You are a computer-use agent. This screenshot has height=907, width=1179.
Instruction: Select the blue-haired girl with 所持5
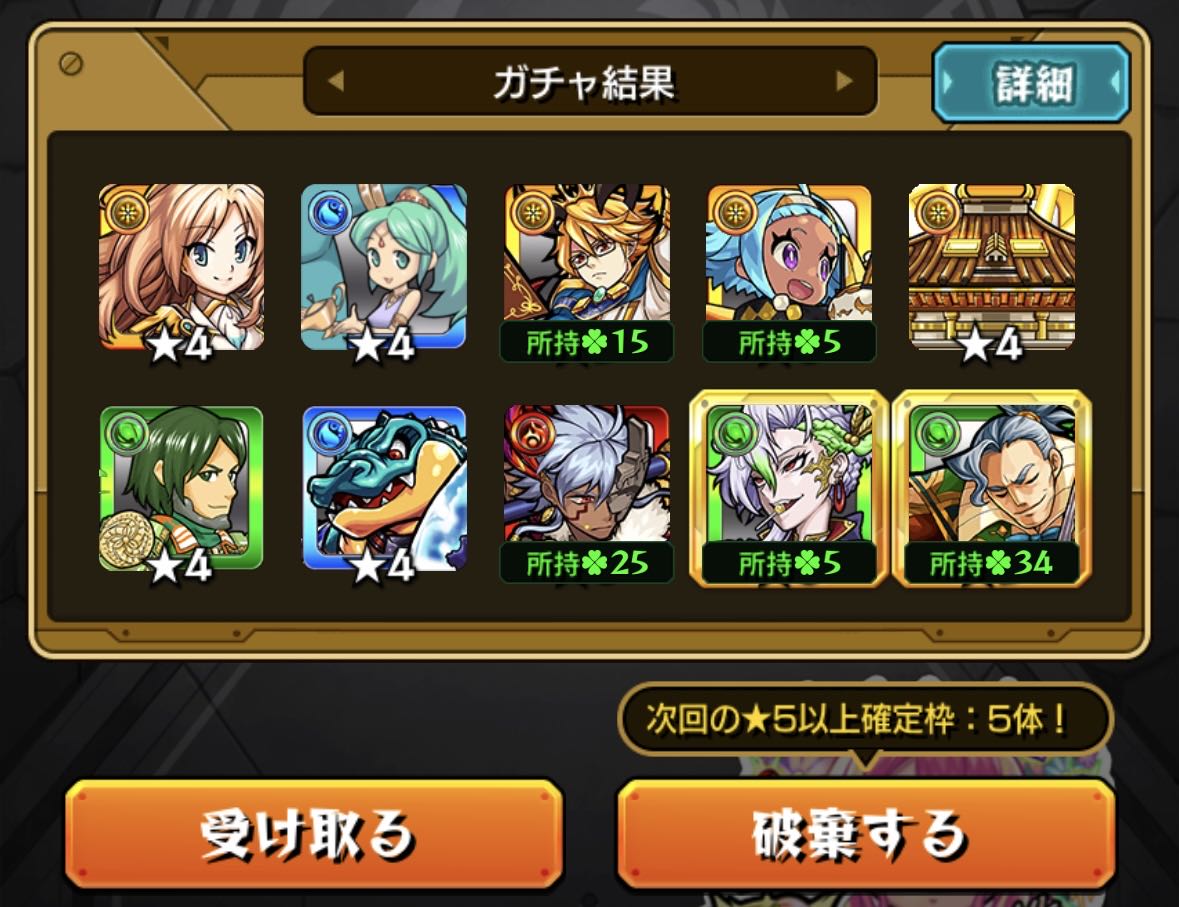coord(789,272)
